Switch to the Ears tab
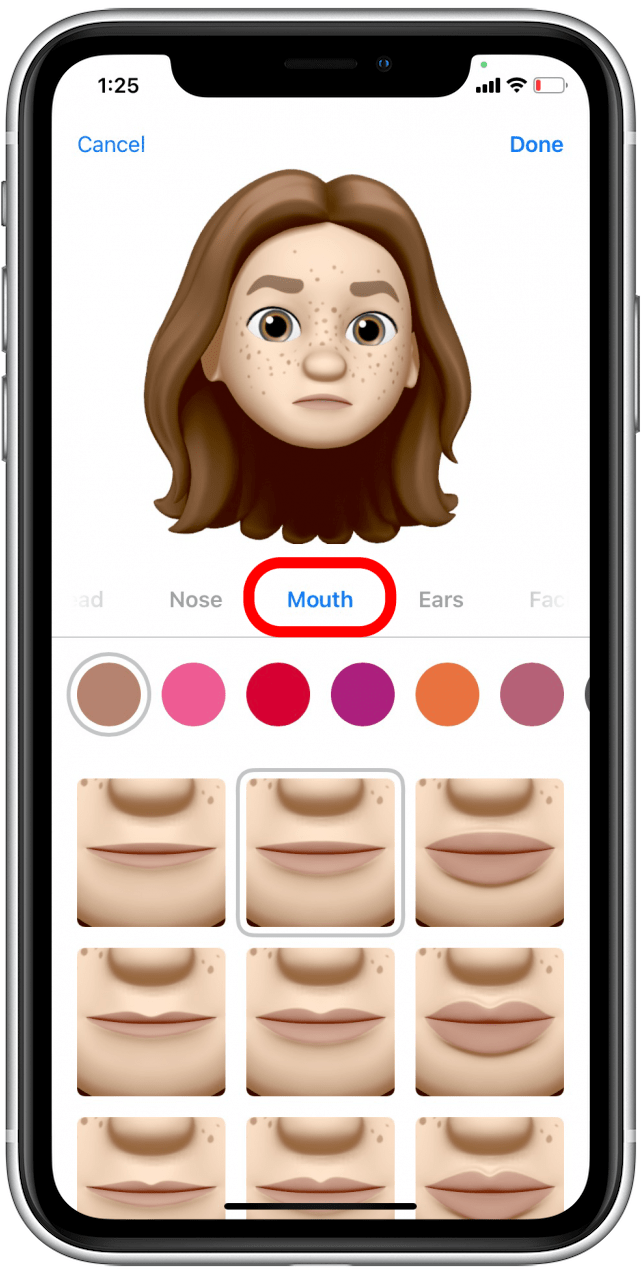642x1274 pixels. coord(441,600)
